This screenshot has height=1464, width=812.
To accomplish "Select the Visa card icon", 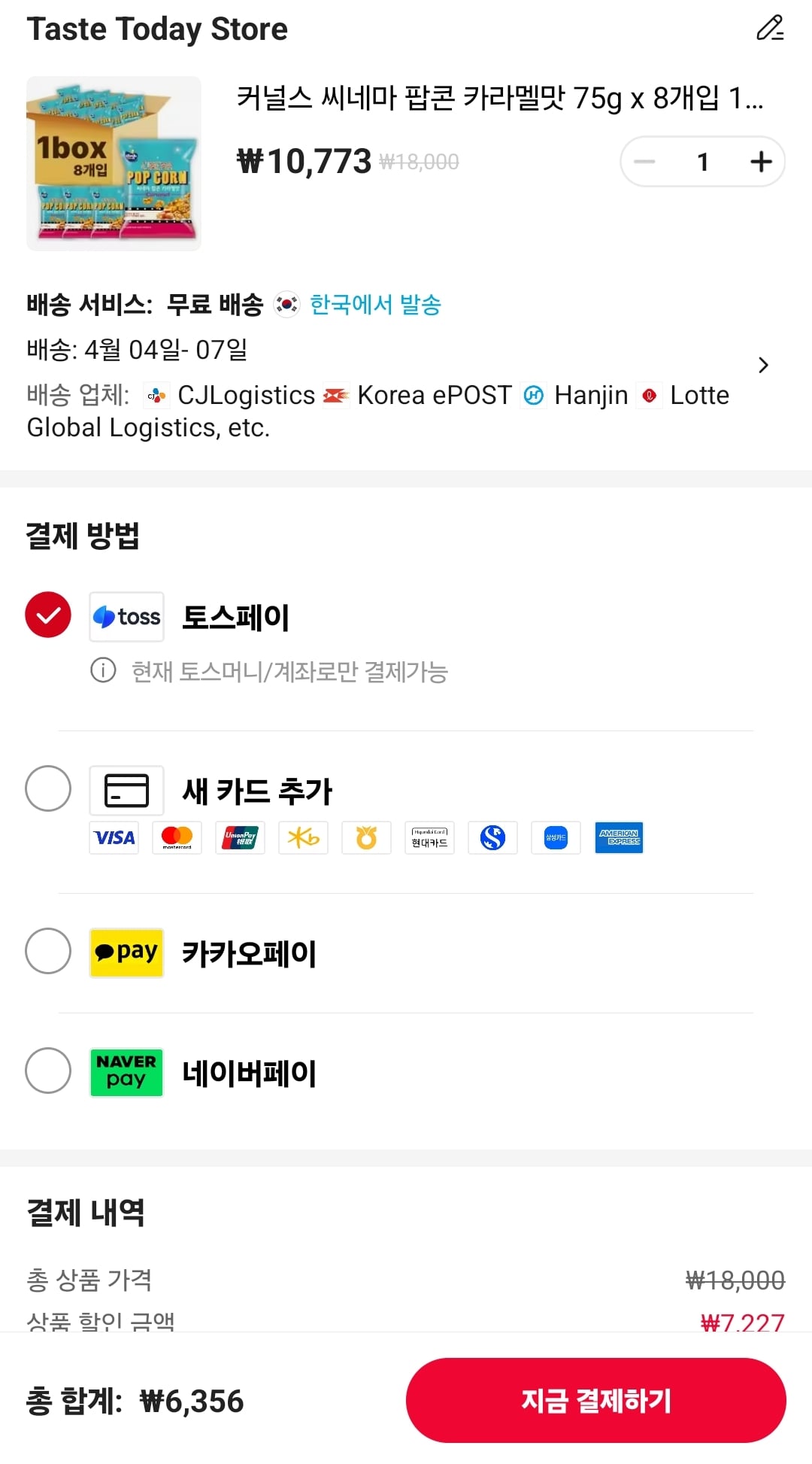I will [114, 837].
